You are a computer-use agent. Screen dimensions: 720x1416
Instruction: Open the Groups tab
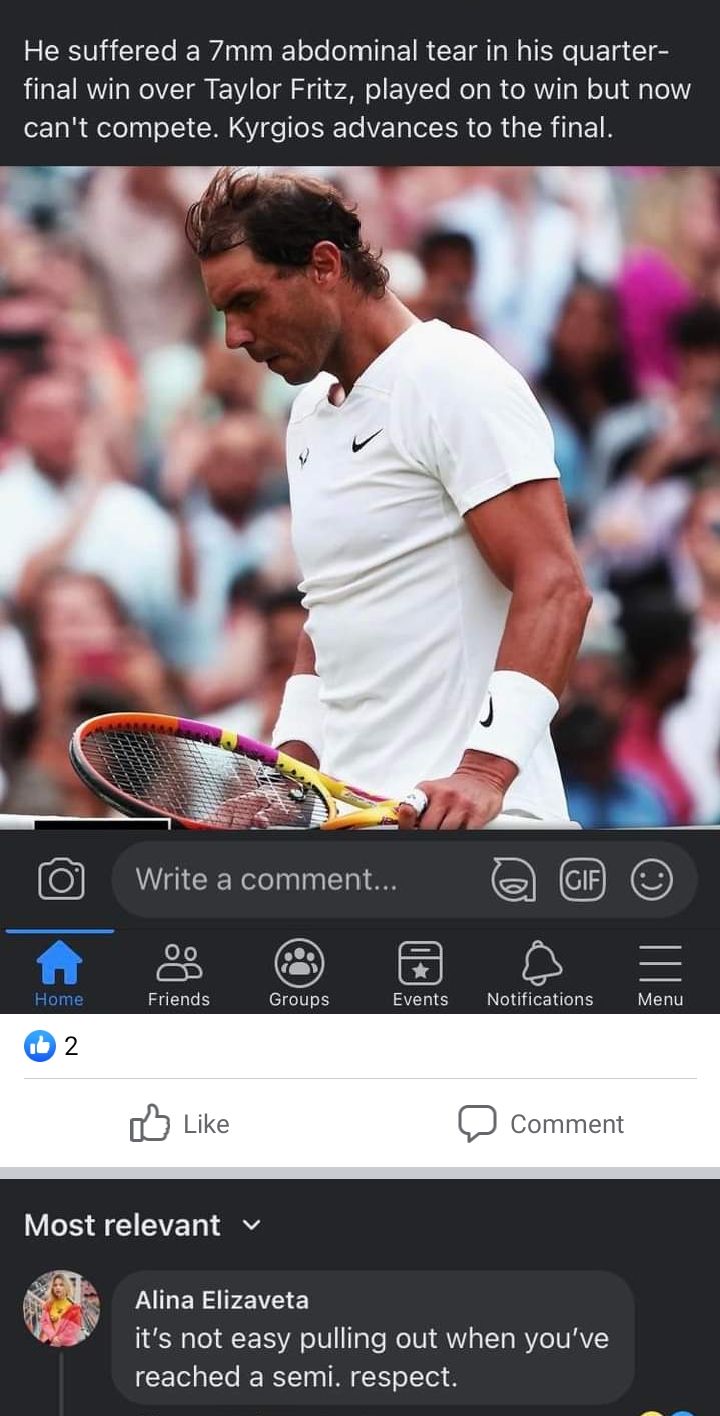click(x=299, y=974)
